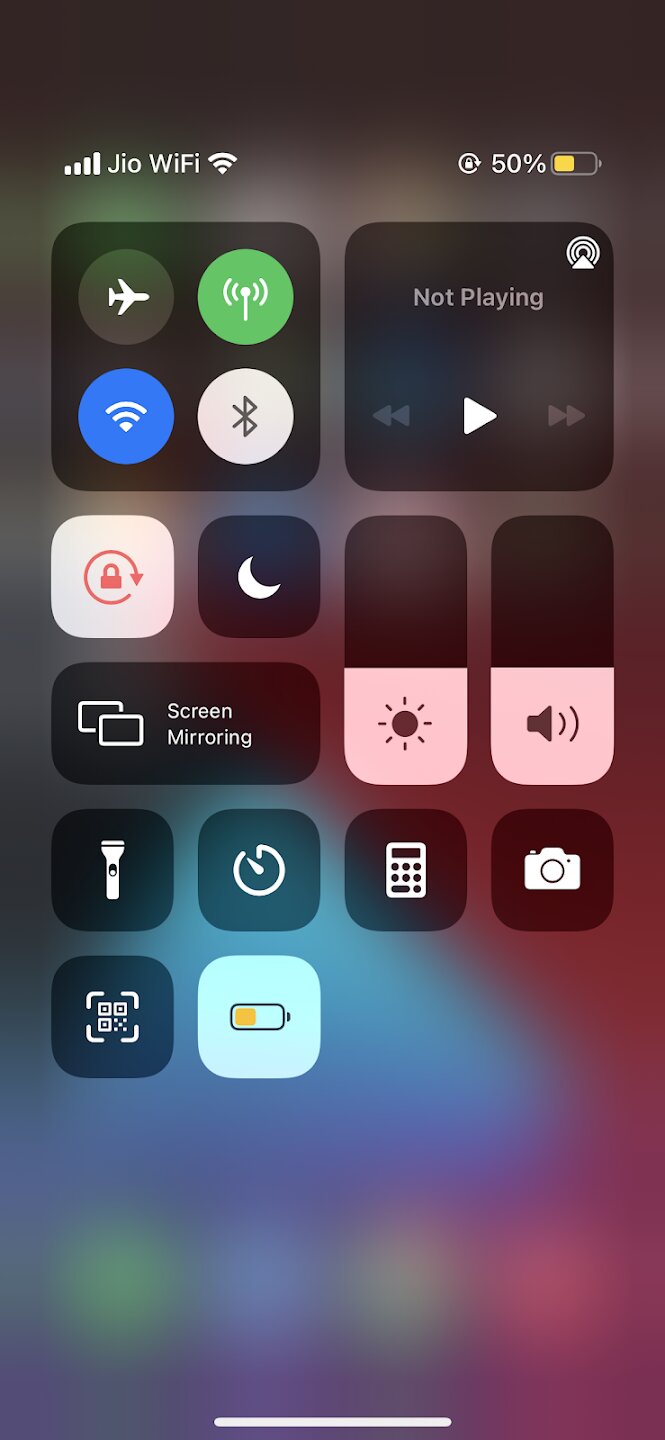The image size is (665, 1440).
Task: Switch on the flashlight
Action: click(112, 870)
